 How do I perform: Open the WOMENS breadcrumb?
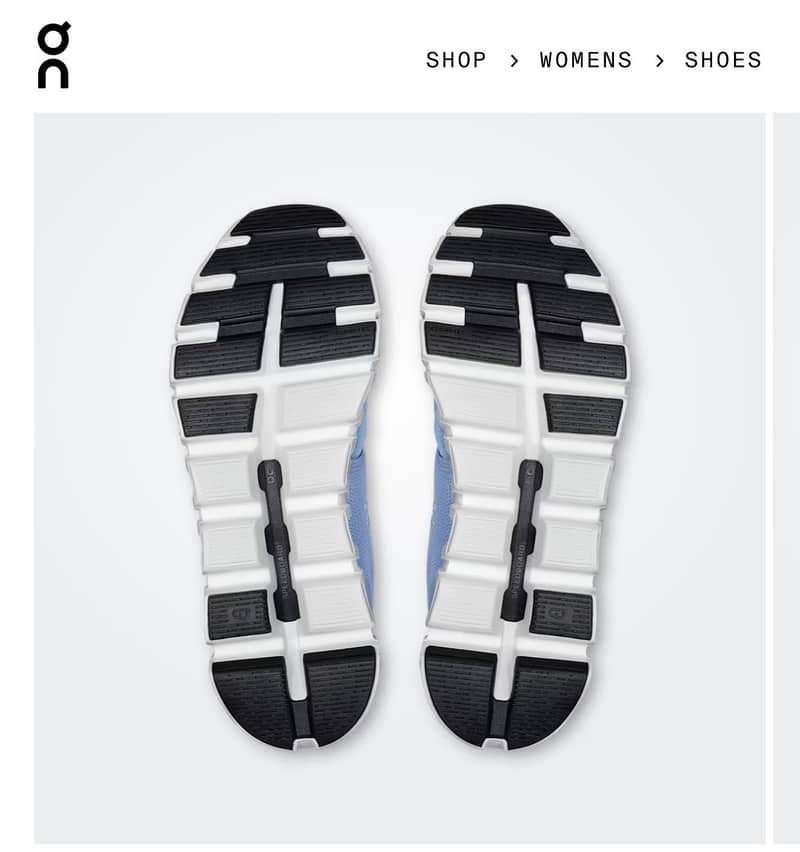pyautogui.click(x=586, y=60)
